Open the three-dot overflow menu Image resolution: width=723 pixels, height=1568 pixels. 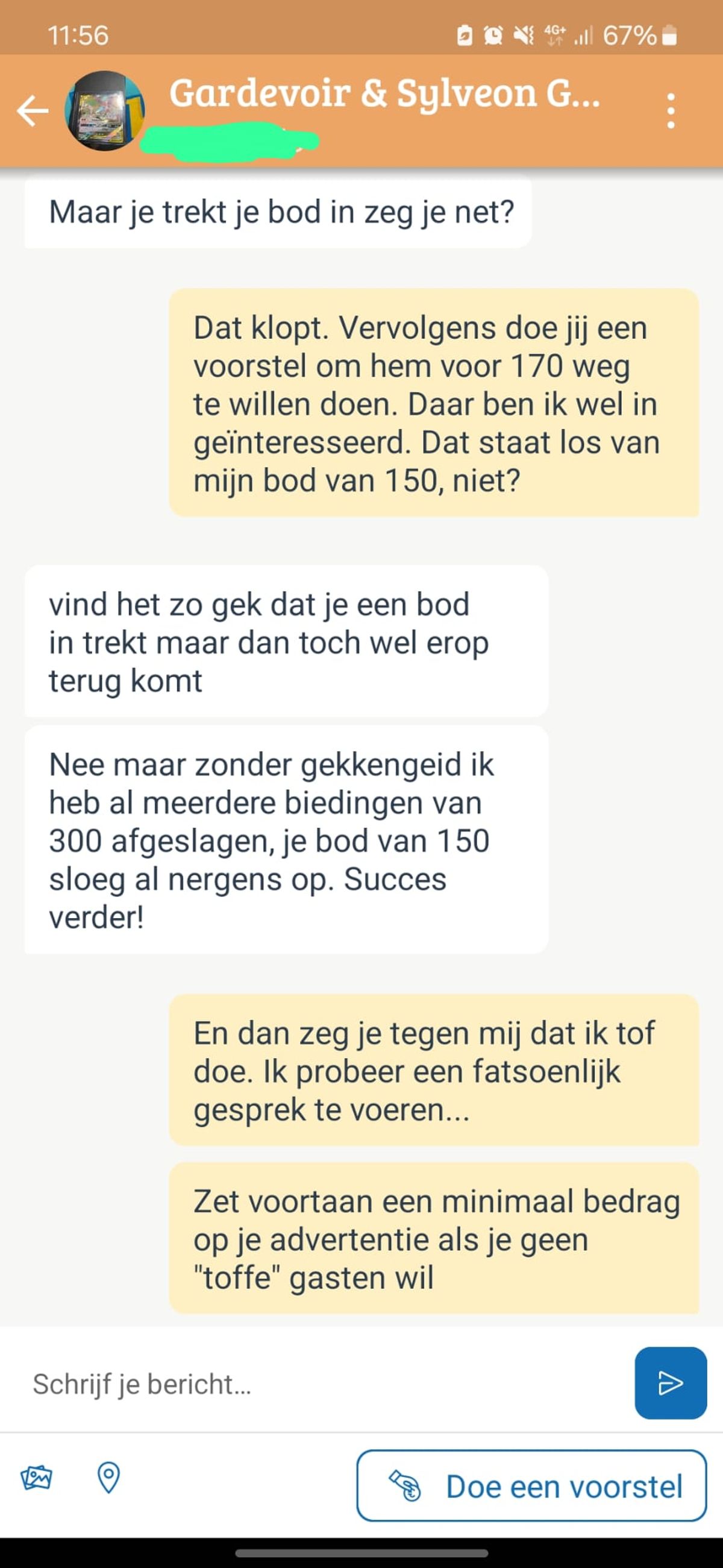click(x=671, y=111)
